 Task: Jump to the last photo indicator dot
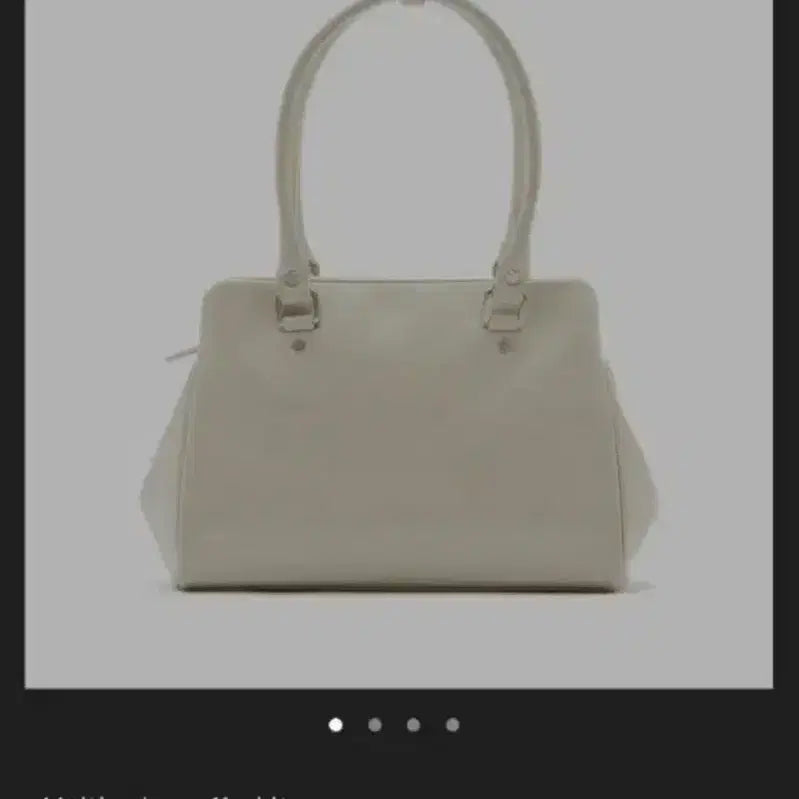click(x=453, y=725)
